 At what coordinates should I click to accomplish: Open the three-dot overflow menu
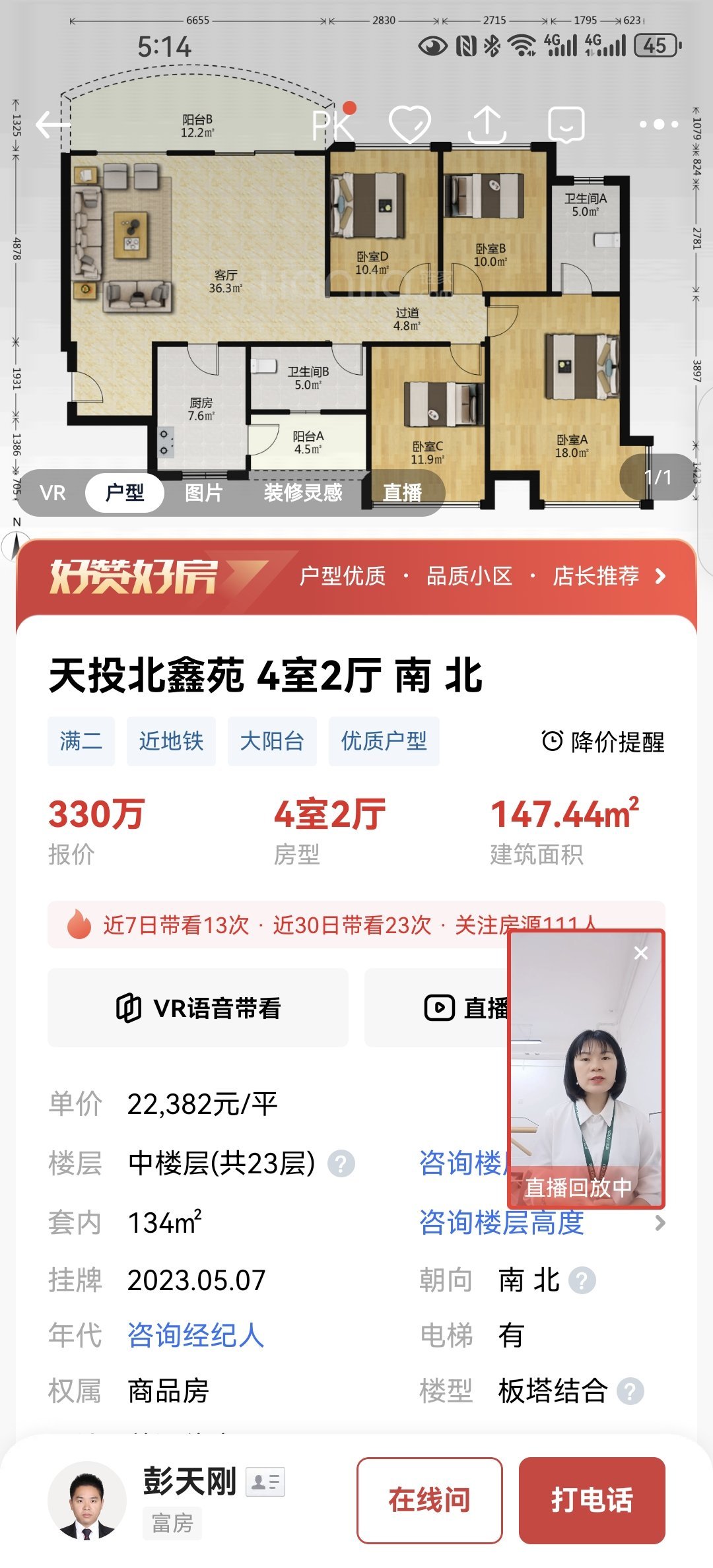pyautogui.click(x=658, y=124)
